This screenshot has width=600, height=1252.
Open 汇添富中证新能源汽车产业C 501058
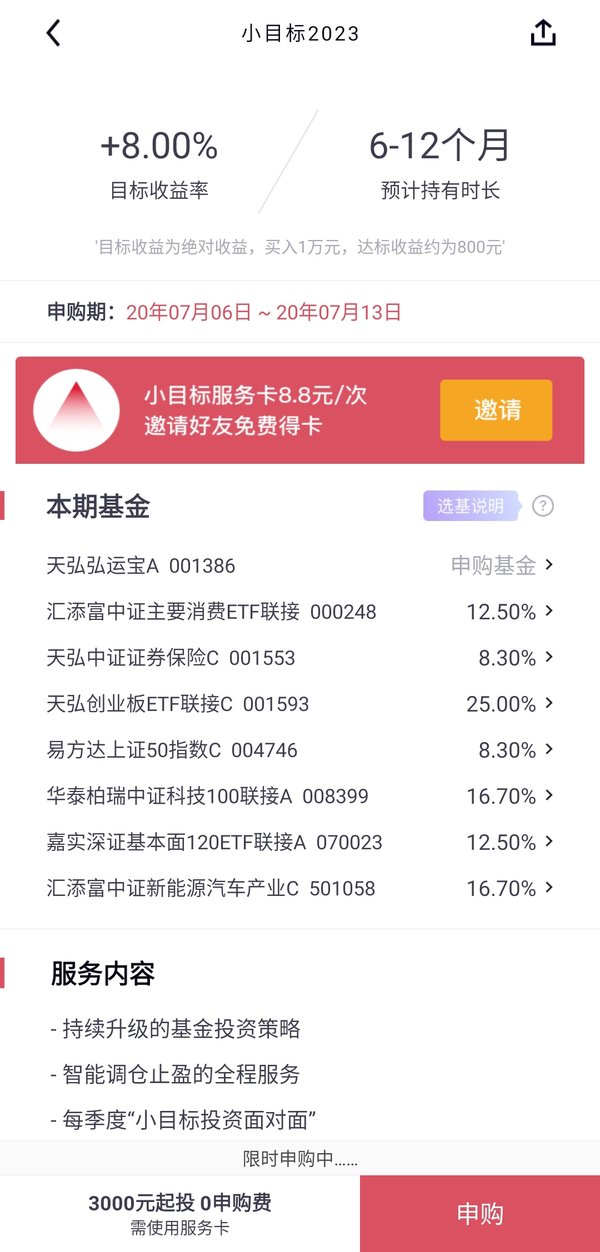coord(300,888)
